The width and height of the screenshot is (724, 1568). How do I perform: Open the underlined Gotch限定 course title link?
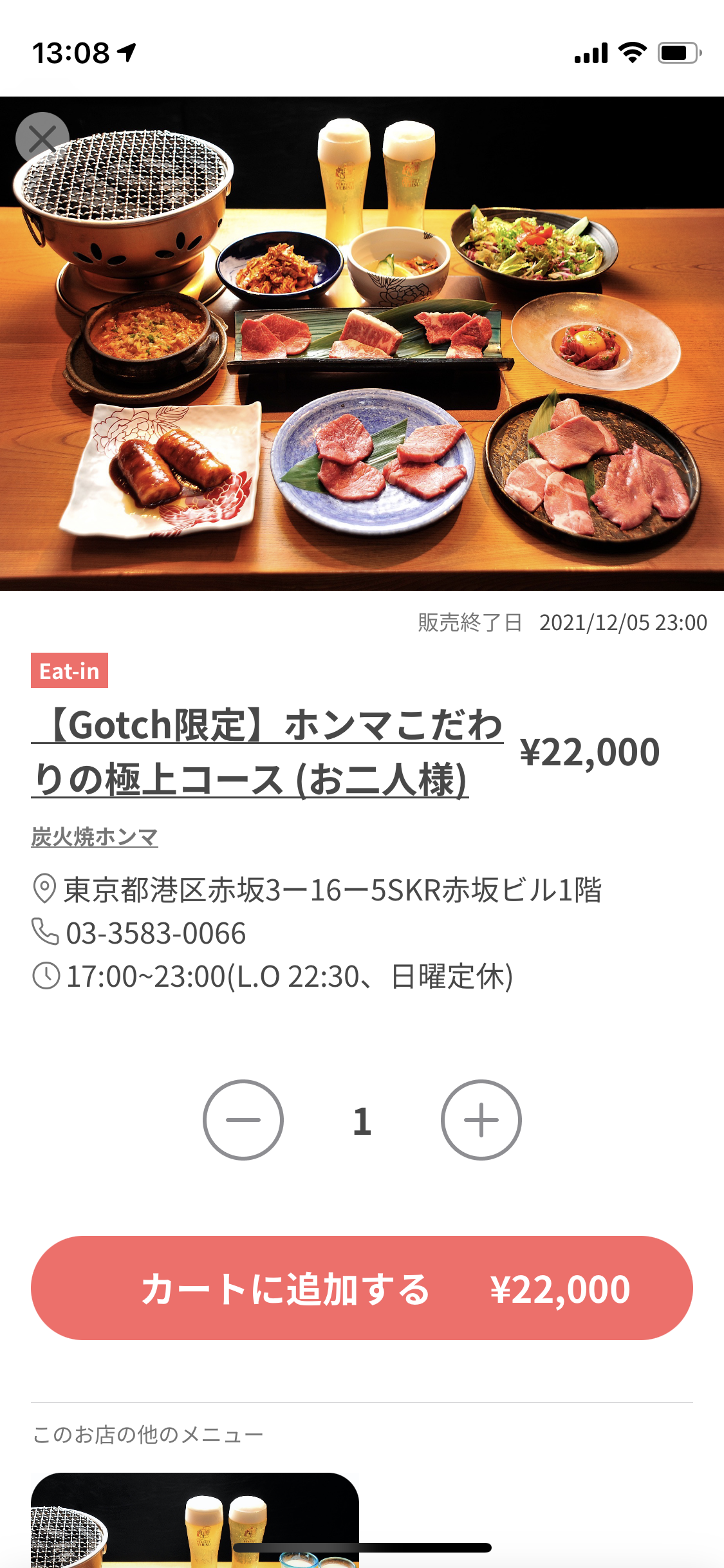tap(266, 752)
